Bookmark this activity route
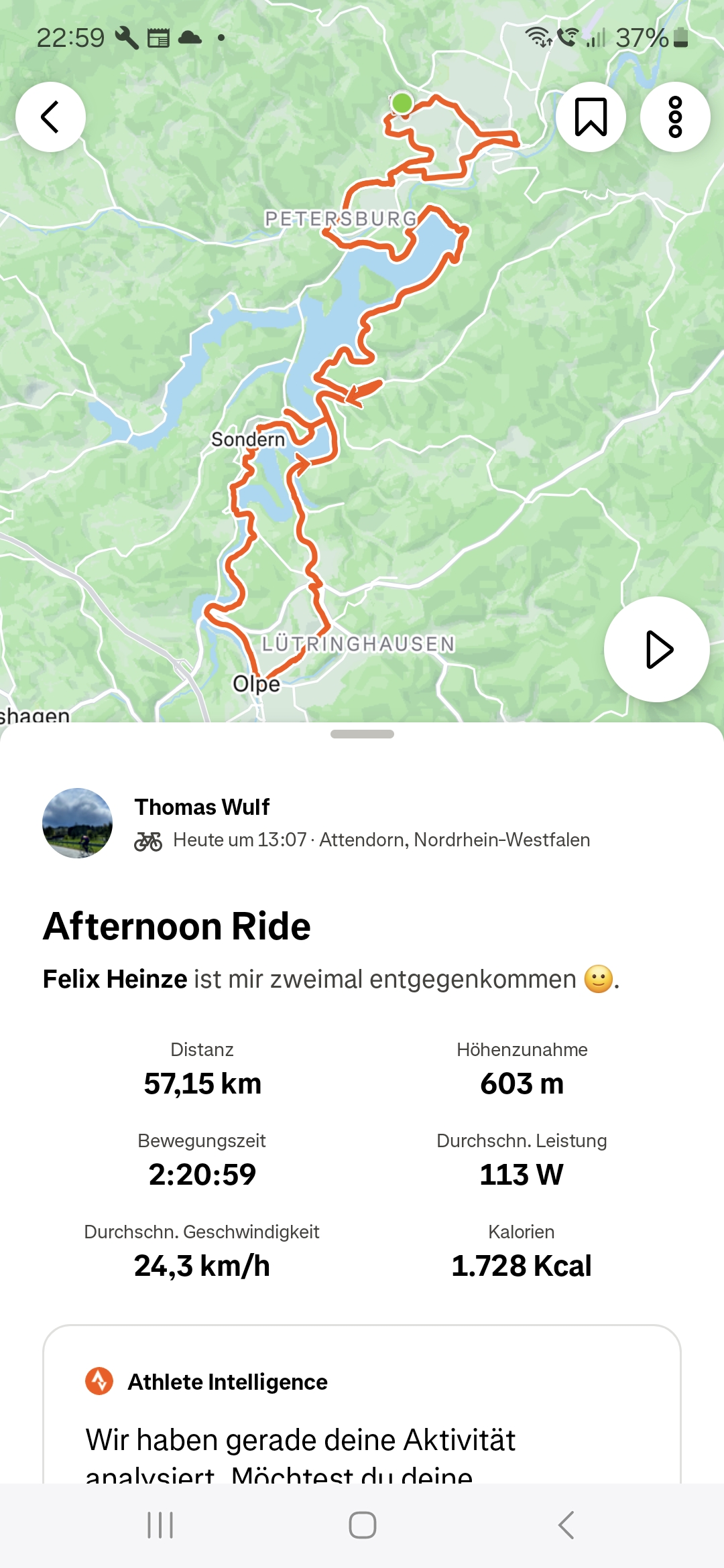Image resolution: width=724 pixels, height=1568 pixels. (x=591, y=117)
